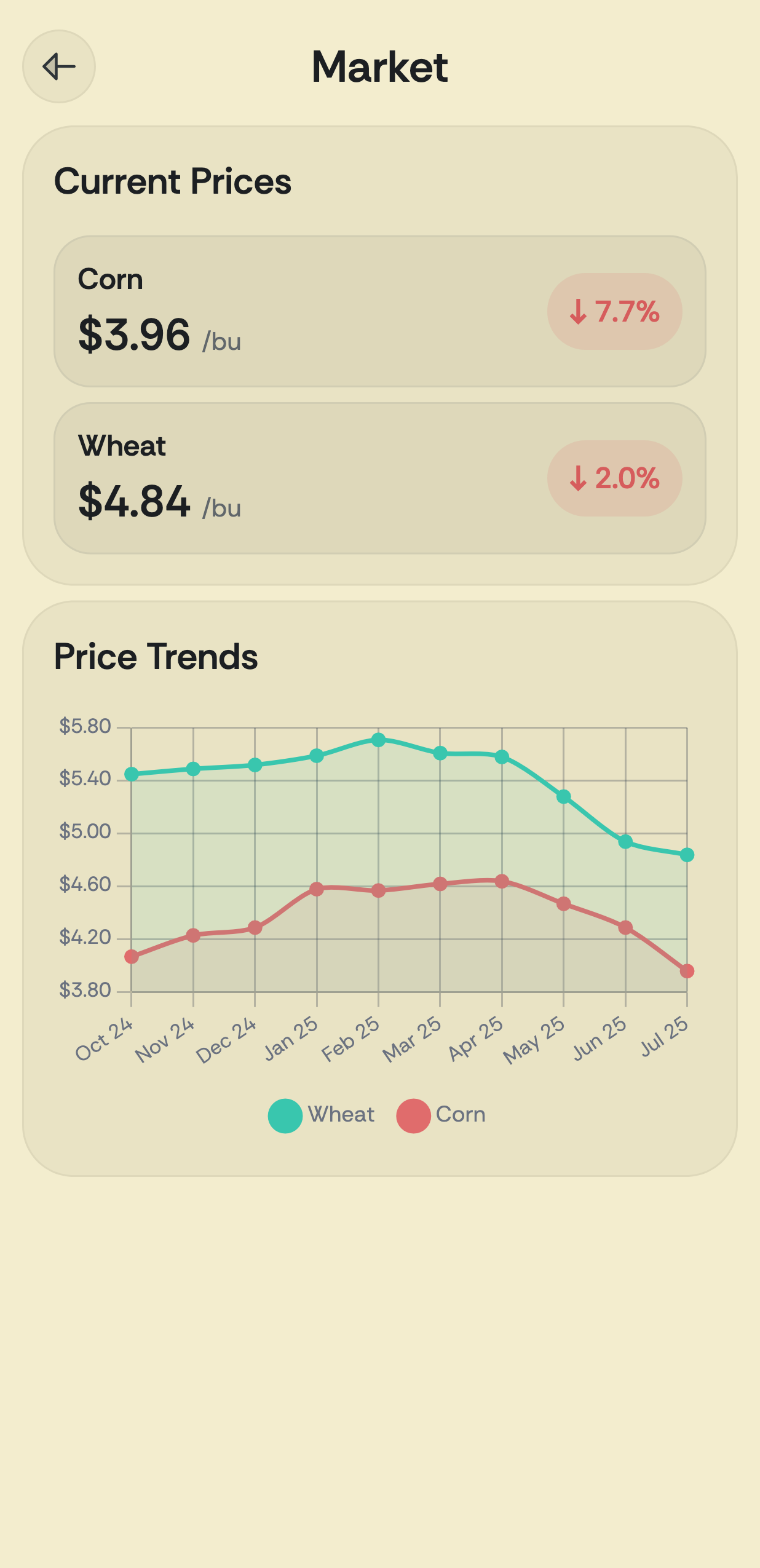This screenshot has height=1568, width=760.
Task: Select the Wheat downtrend 2.0% badge
Action: tap(614, 479)
